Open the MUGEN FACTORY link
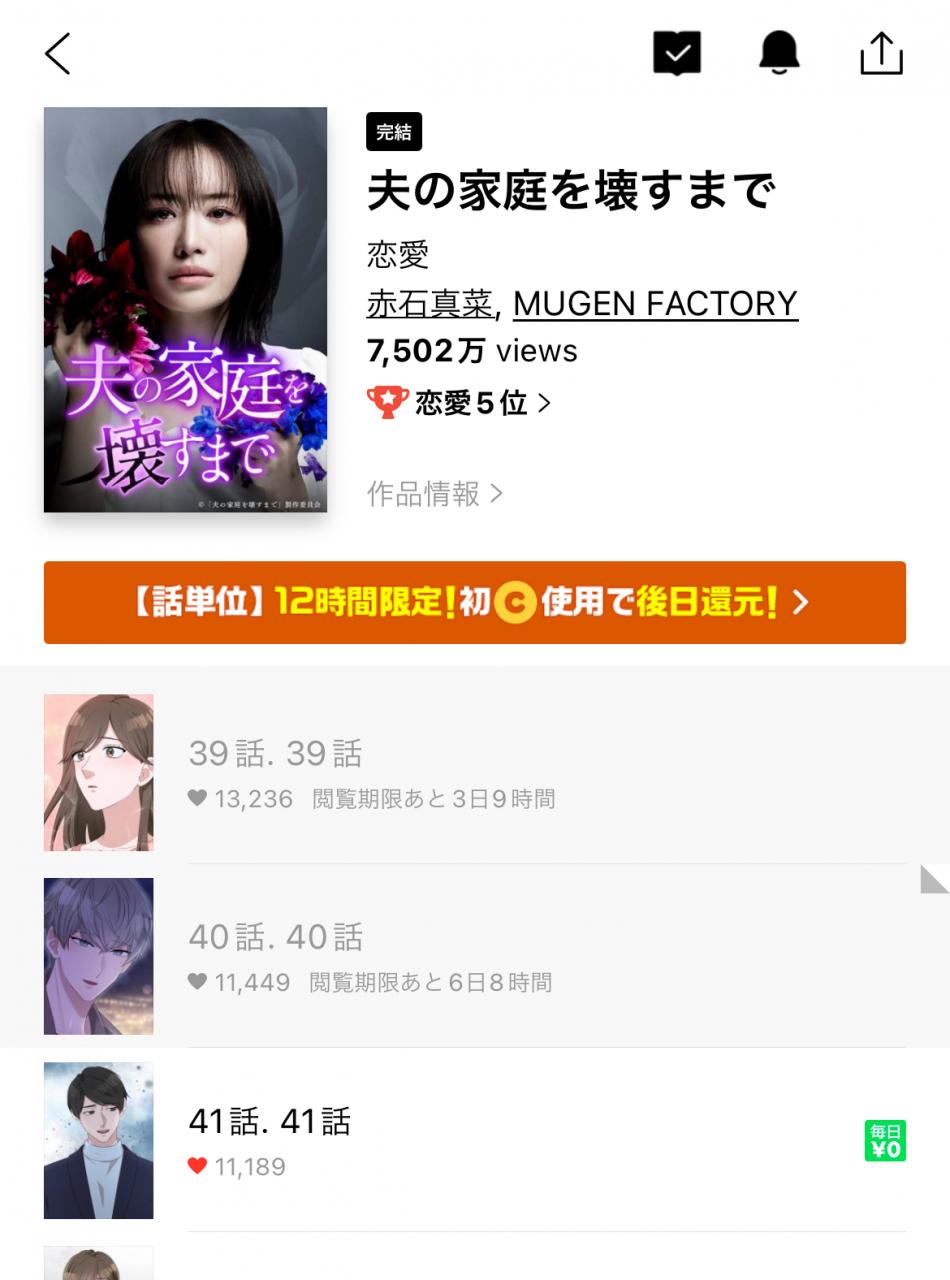Viewport: 950px width, 1280px height. click(655, 304)
